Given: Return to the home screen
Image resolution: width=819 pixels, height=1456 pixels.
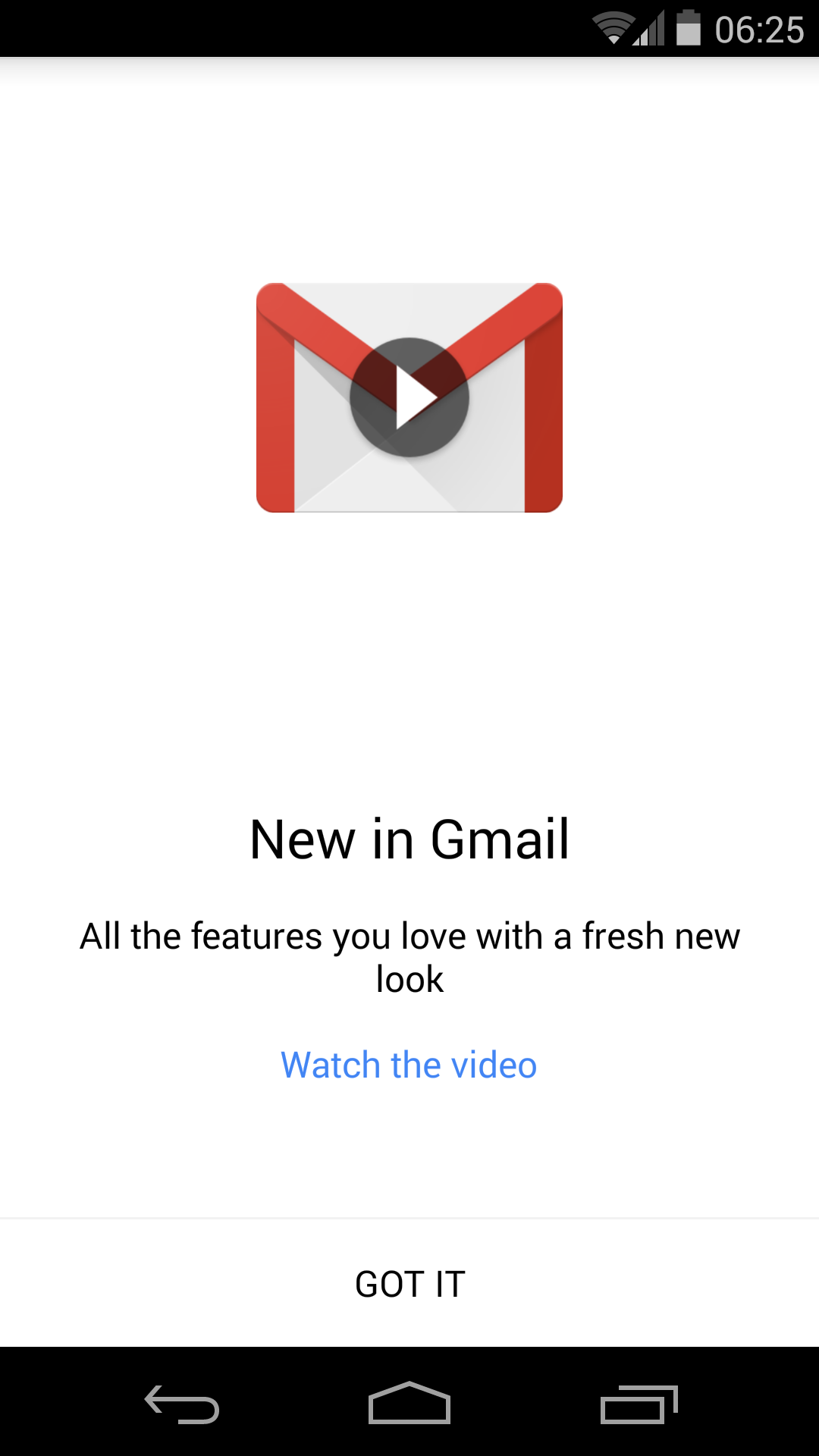Looking at the screenshot, I should coord(409,1404).
